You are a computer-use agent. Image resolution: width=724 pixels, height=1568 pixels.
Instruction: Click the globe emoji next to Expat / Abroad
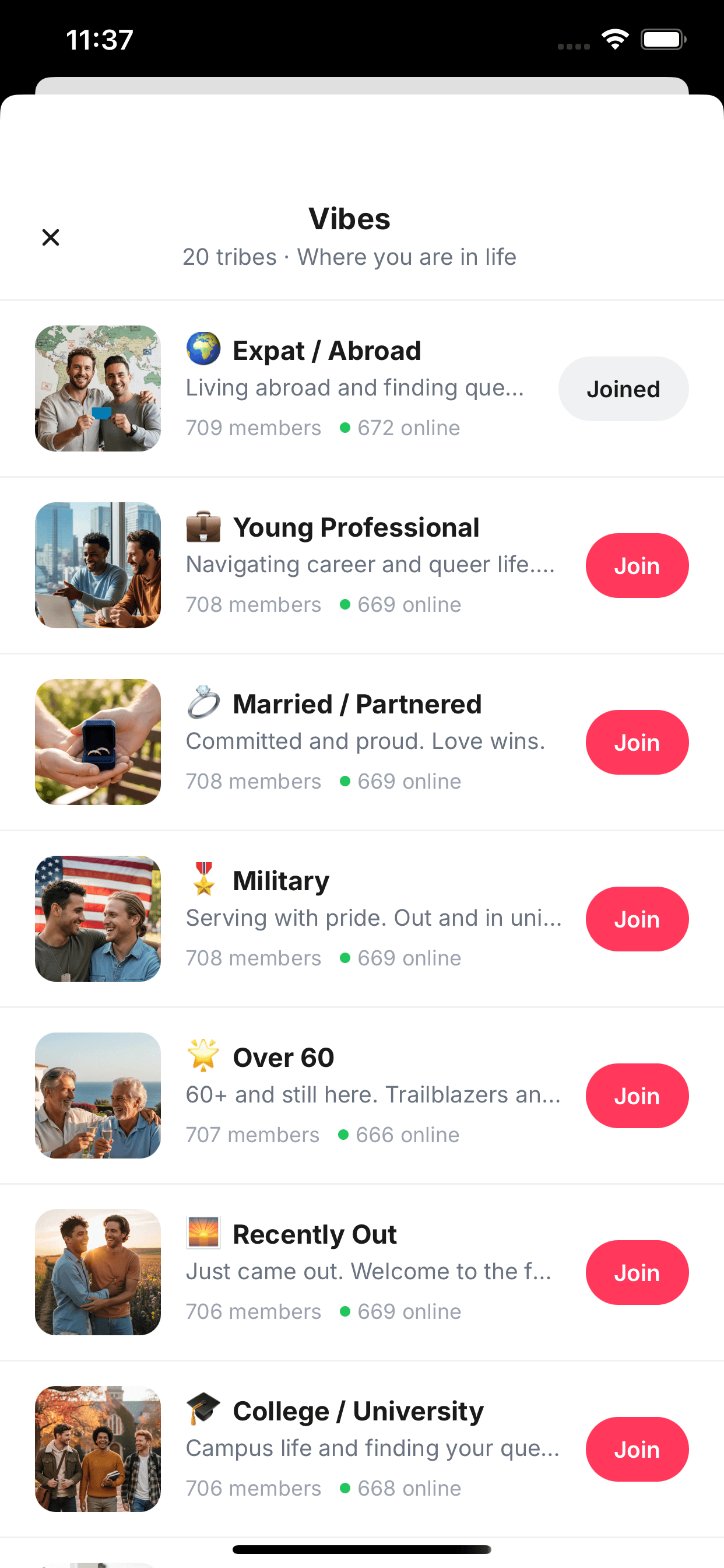(203, 350)
